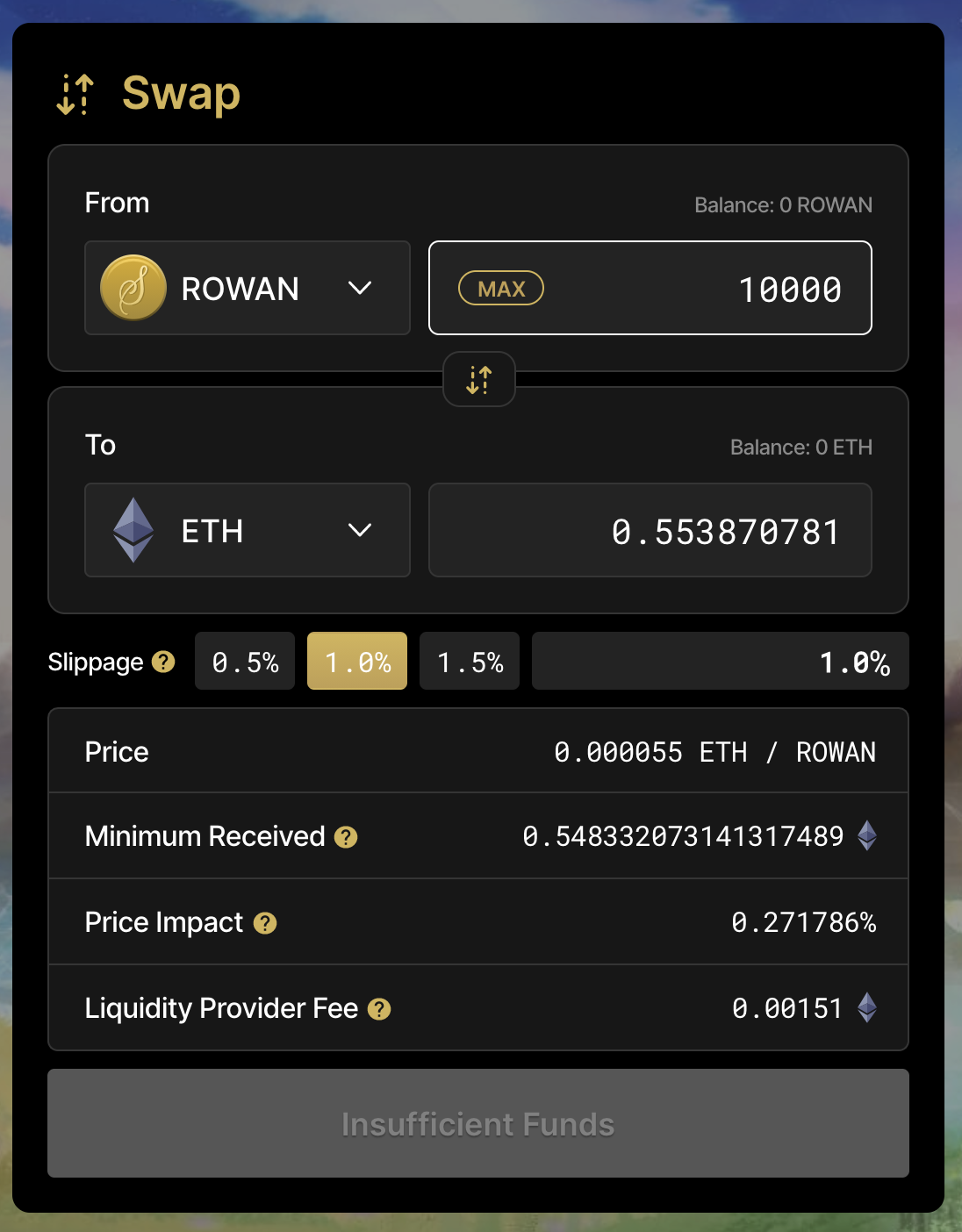Image resolution: width=962 pixels, height=1232 pixels.
Task: Show the Price Impact help tooltip
Action: pyautogui.click(x=265, y=923)
